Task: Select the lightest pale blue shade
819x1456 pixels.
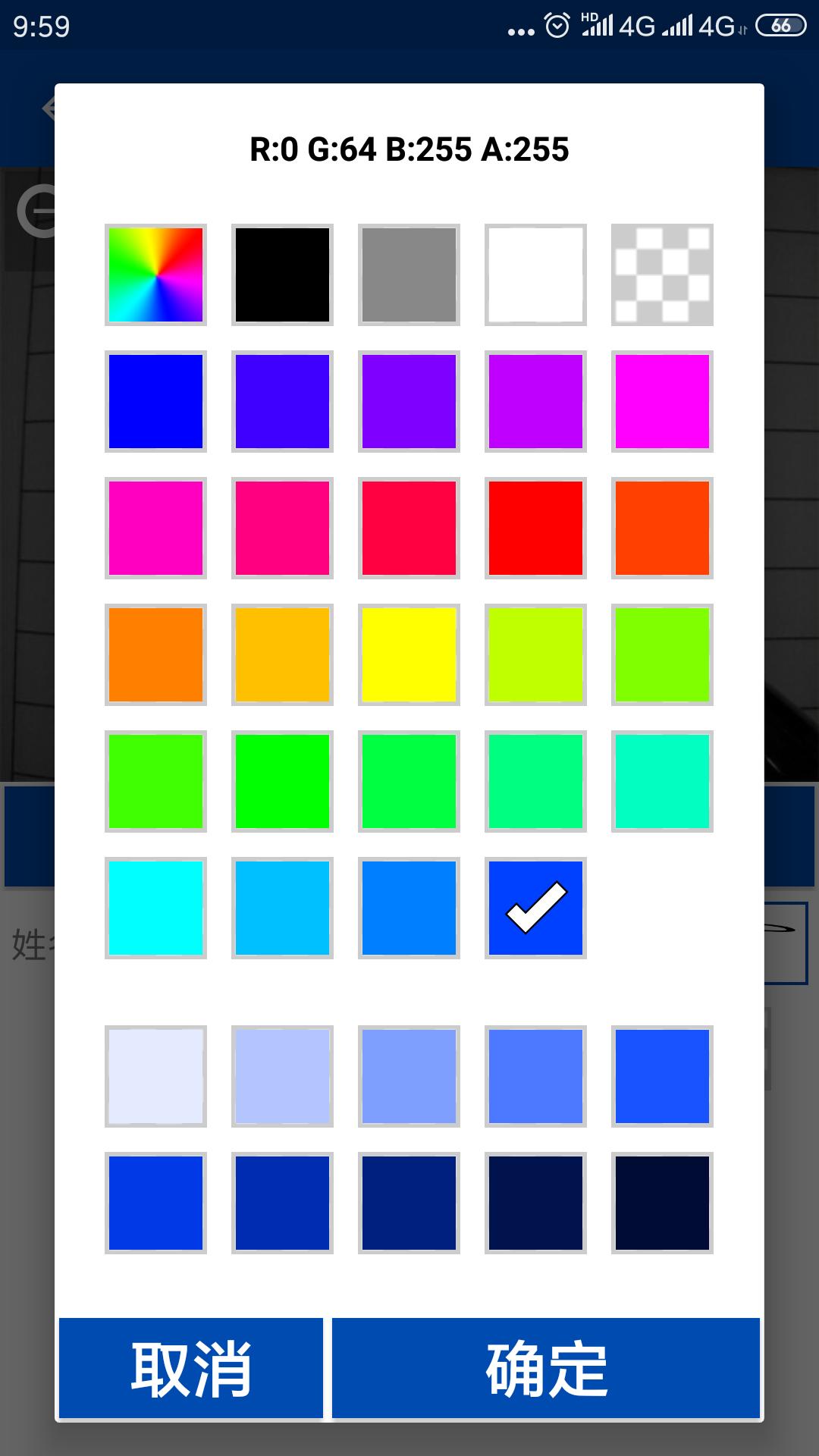Action: [155, 1076]
